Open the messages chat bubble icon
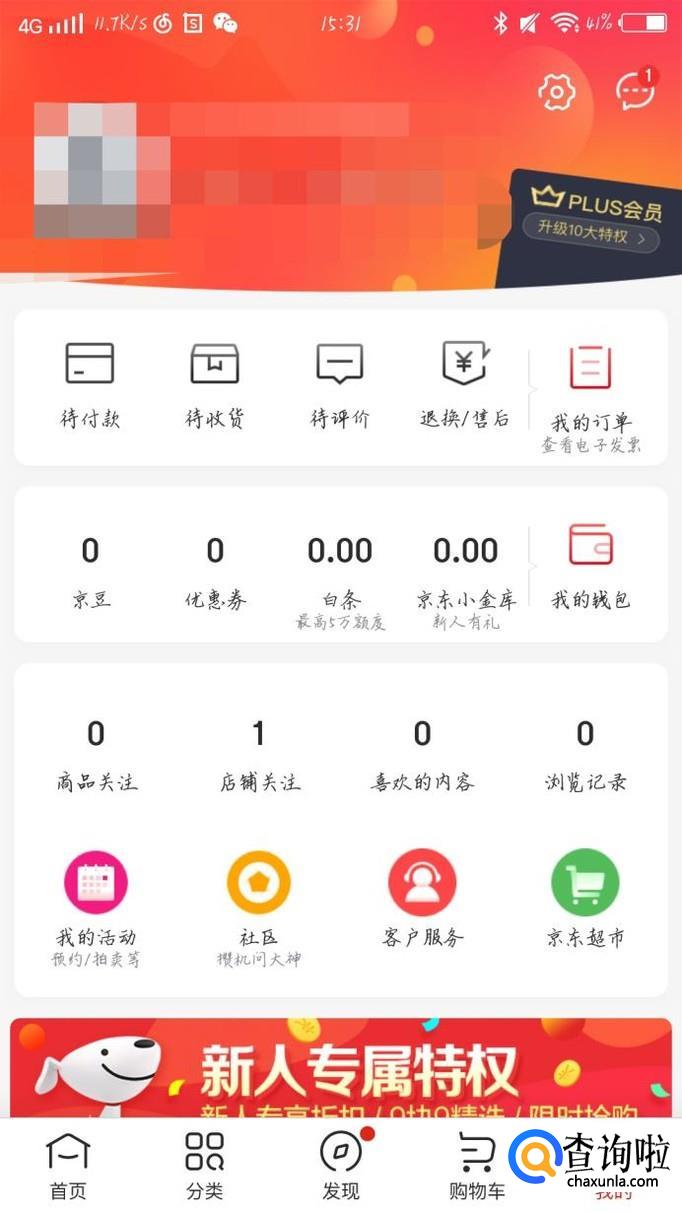This screenshot has height=1212, width=682. pyautogui.click(x=634, y=92)
